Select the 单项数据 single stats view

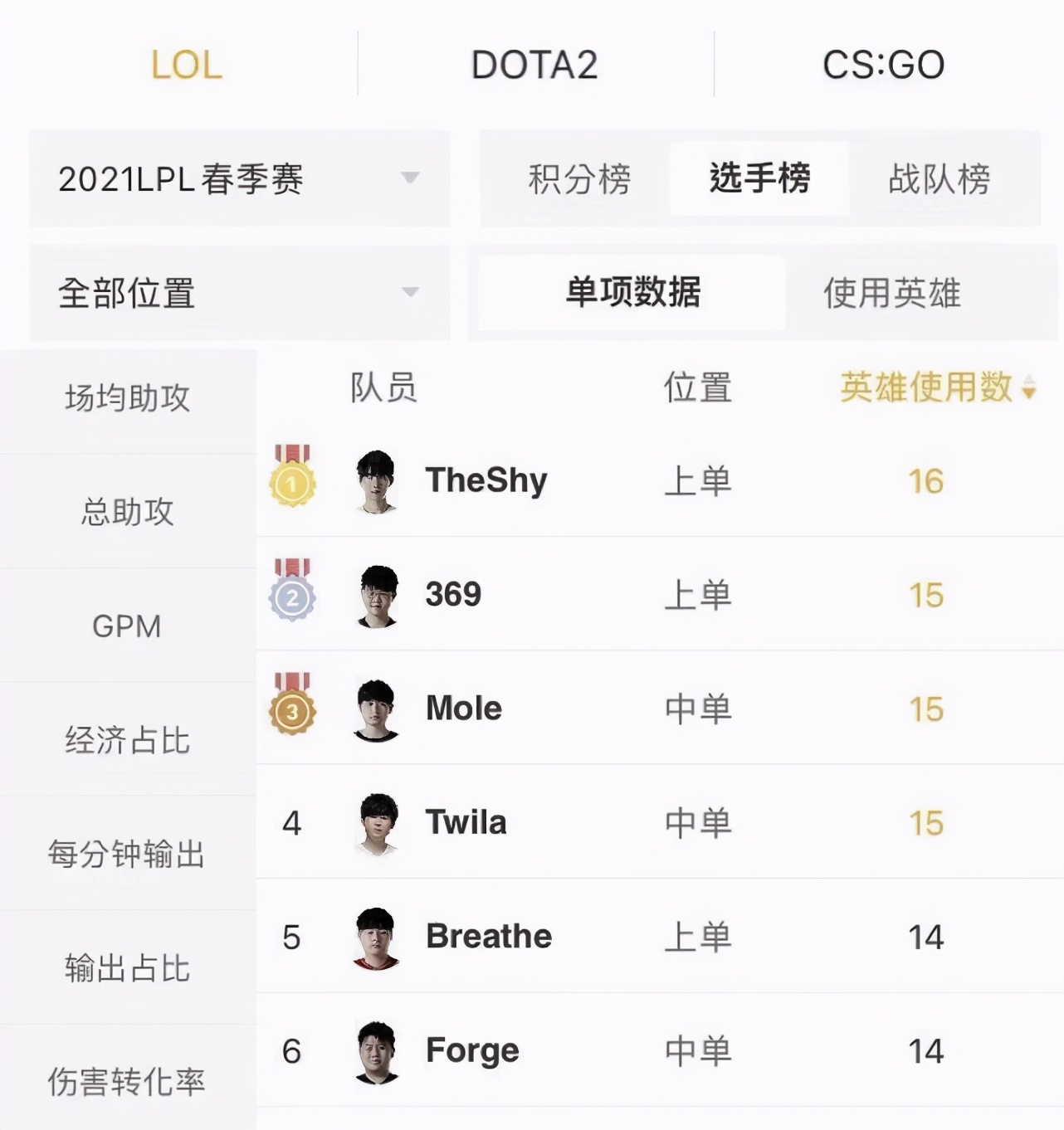tap(632, 293)
